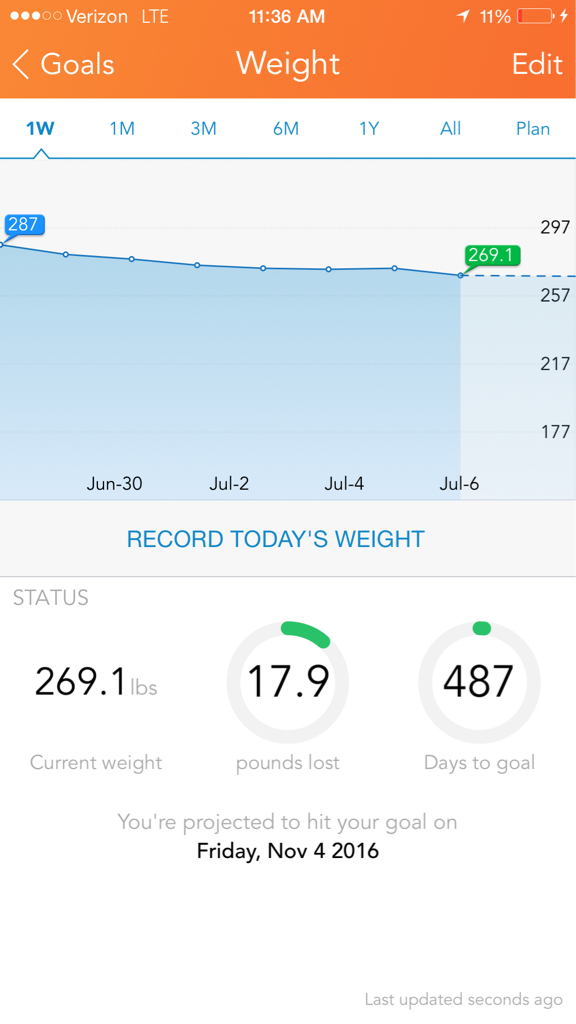Go back to Goals

63,64
